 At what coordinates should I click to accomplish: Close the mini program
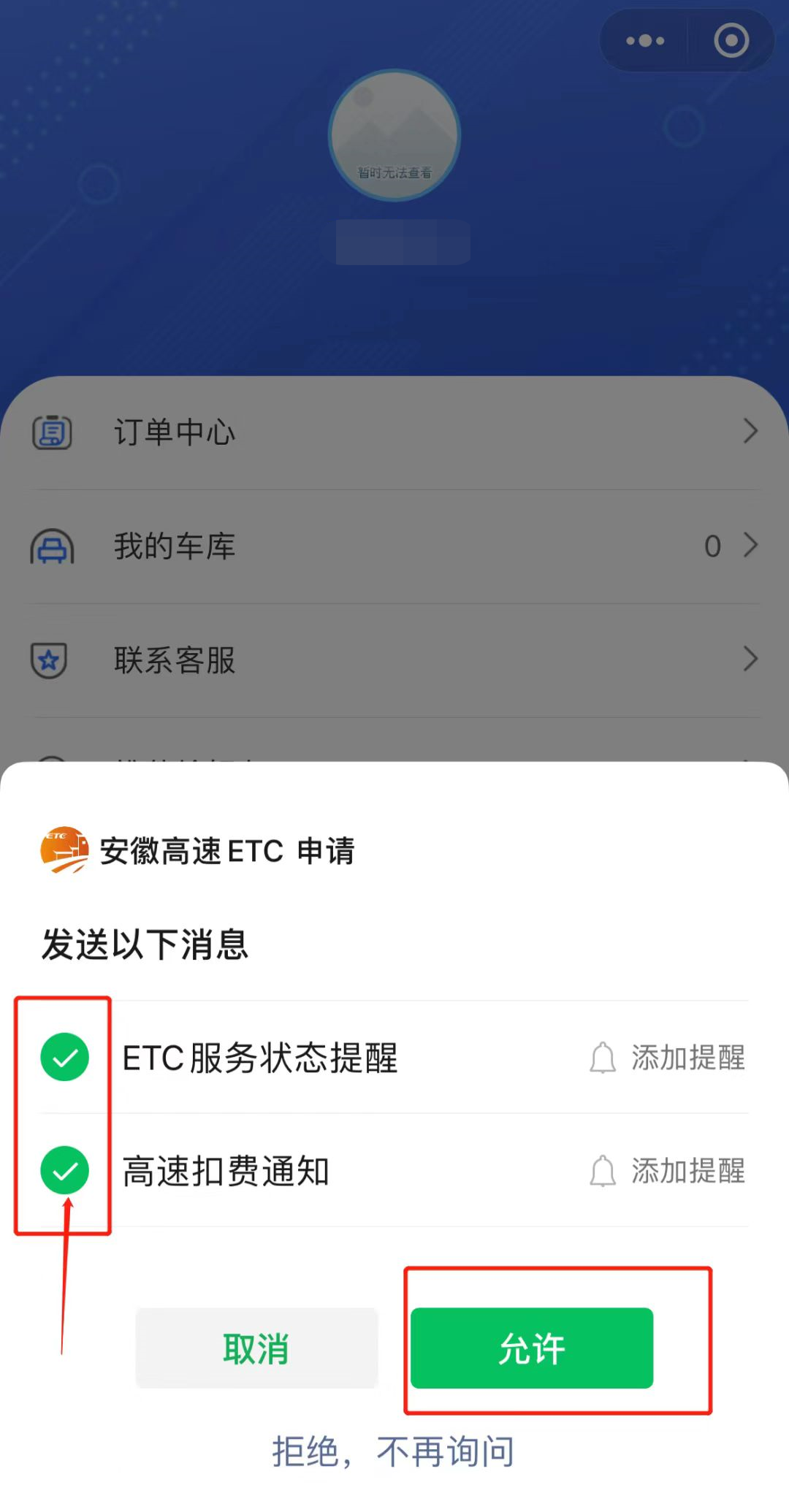731,41
